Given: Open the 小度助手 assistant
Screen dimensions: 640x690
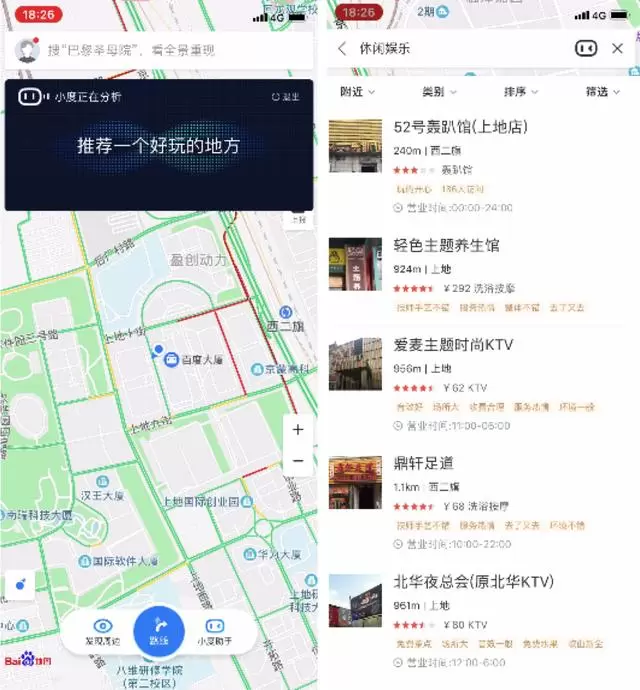Looking at the screenshot, I should point(215,632).
